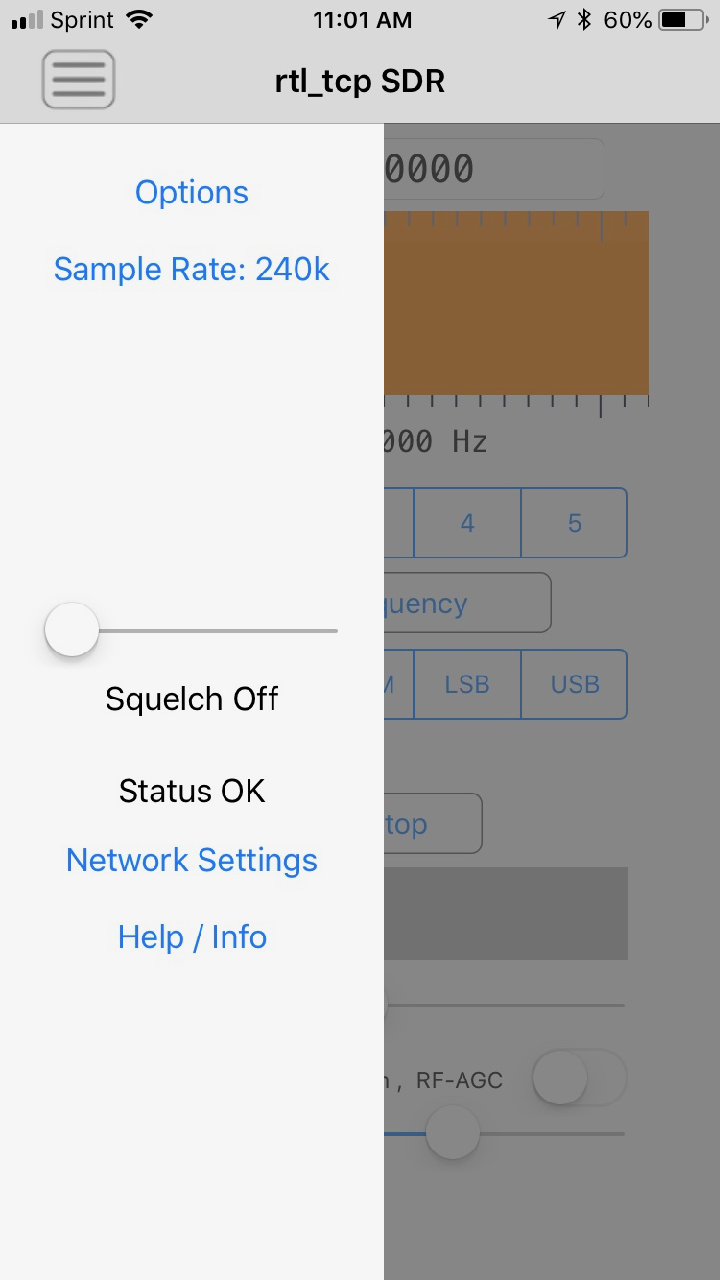Tap the hamburger menu button
This screenshot has width=720, height=1280.
pos(78,79)
